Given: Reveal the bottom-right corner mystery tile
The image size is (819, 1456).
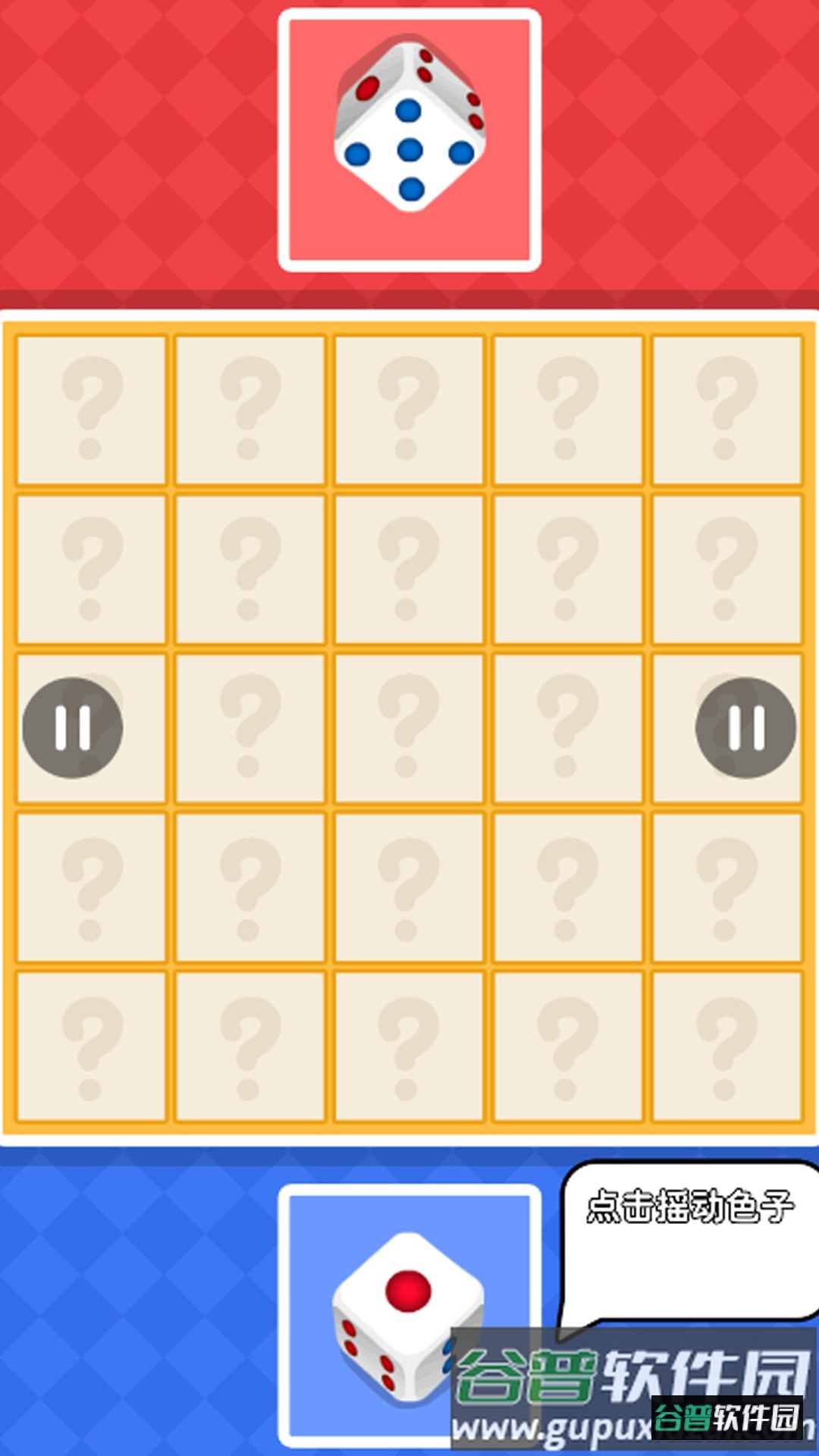Looking at the screenshot, I should [x=728, y=1046].
